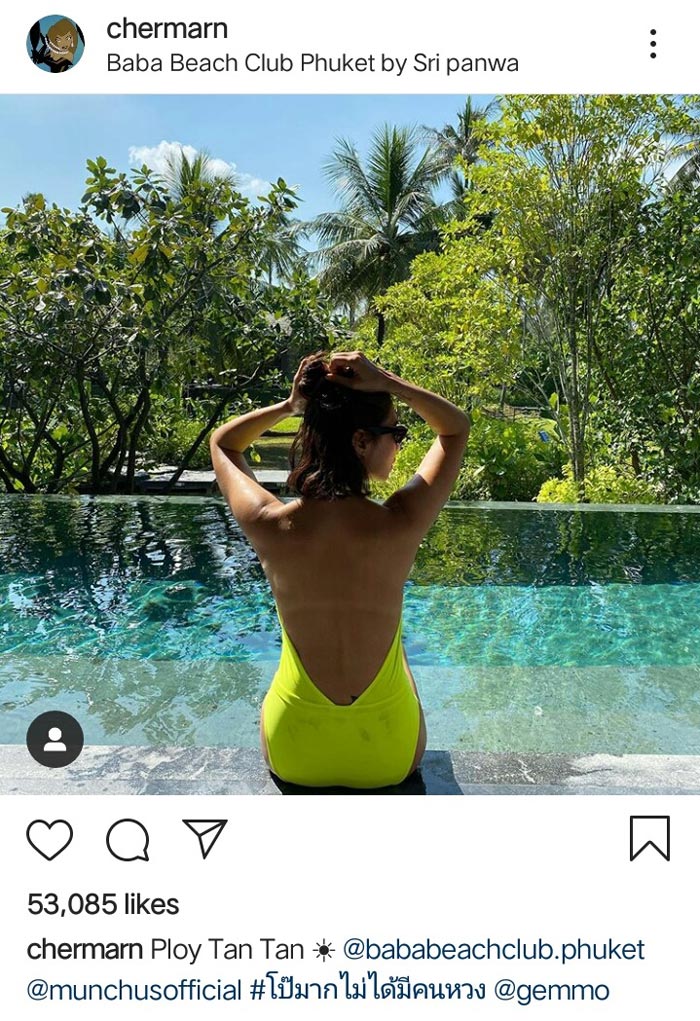Like chermarn's post with the heart
The image size is (700, 1021).
tap(49, 839)
